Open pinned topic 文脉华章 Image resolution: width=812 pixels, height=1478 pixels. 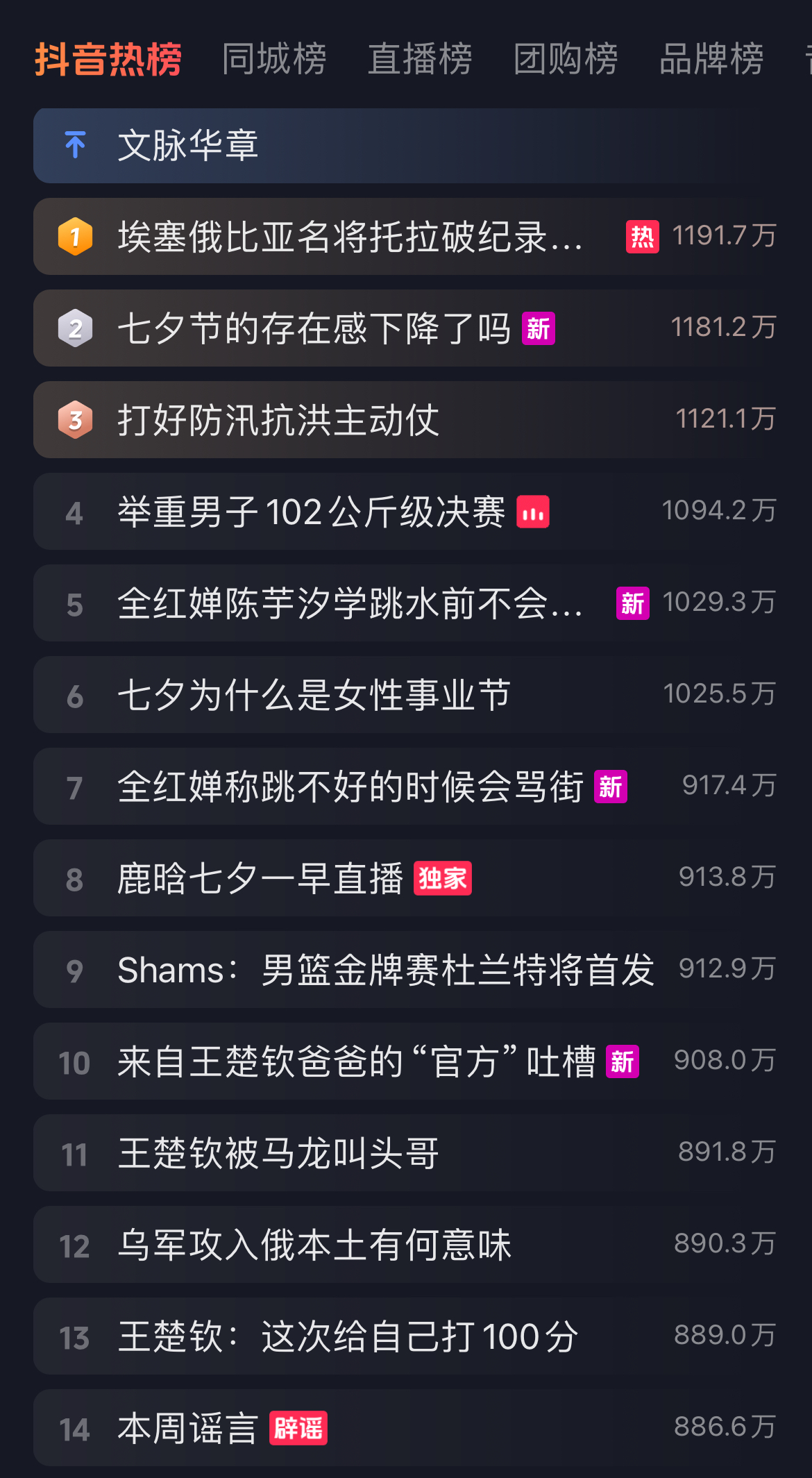point(405,146)
